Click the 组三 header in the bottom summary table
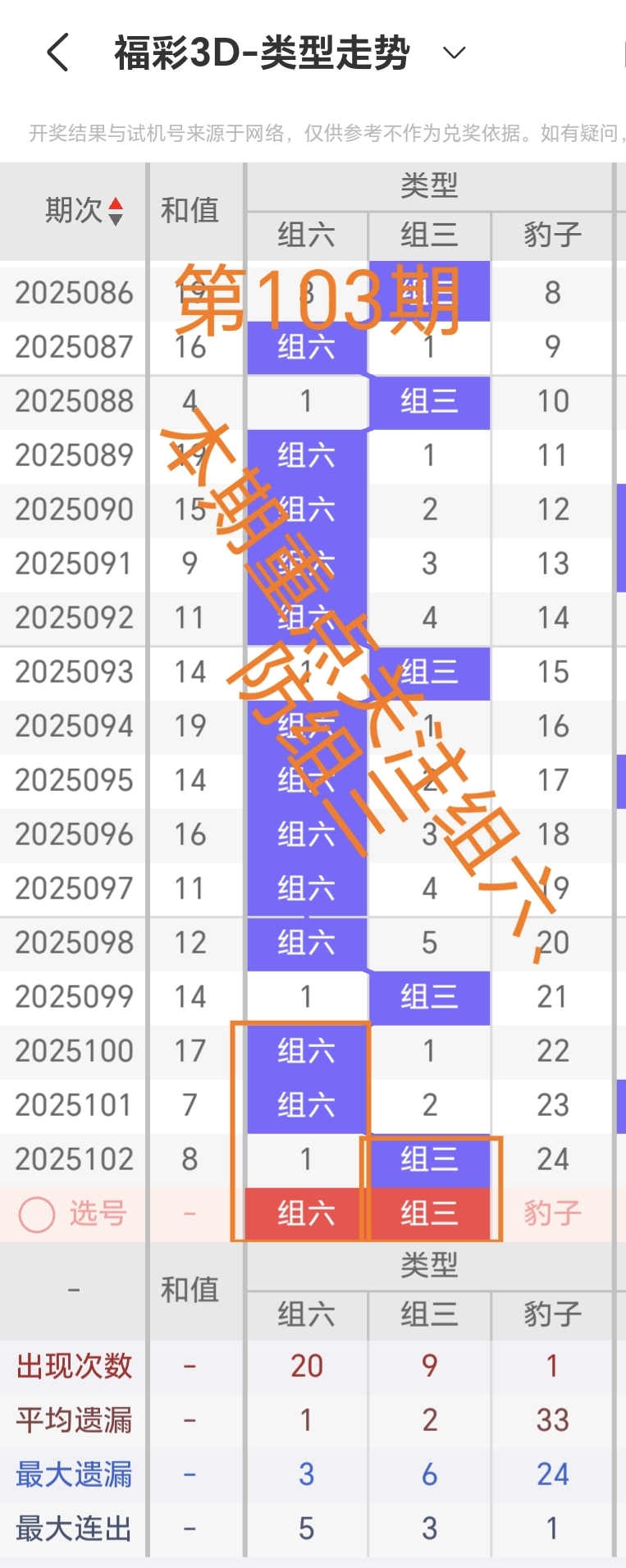The width and height of the screenshot is (626, 1568). tap(429, 1314)
